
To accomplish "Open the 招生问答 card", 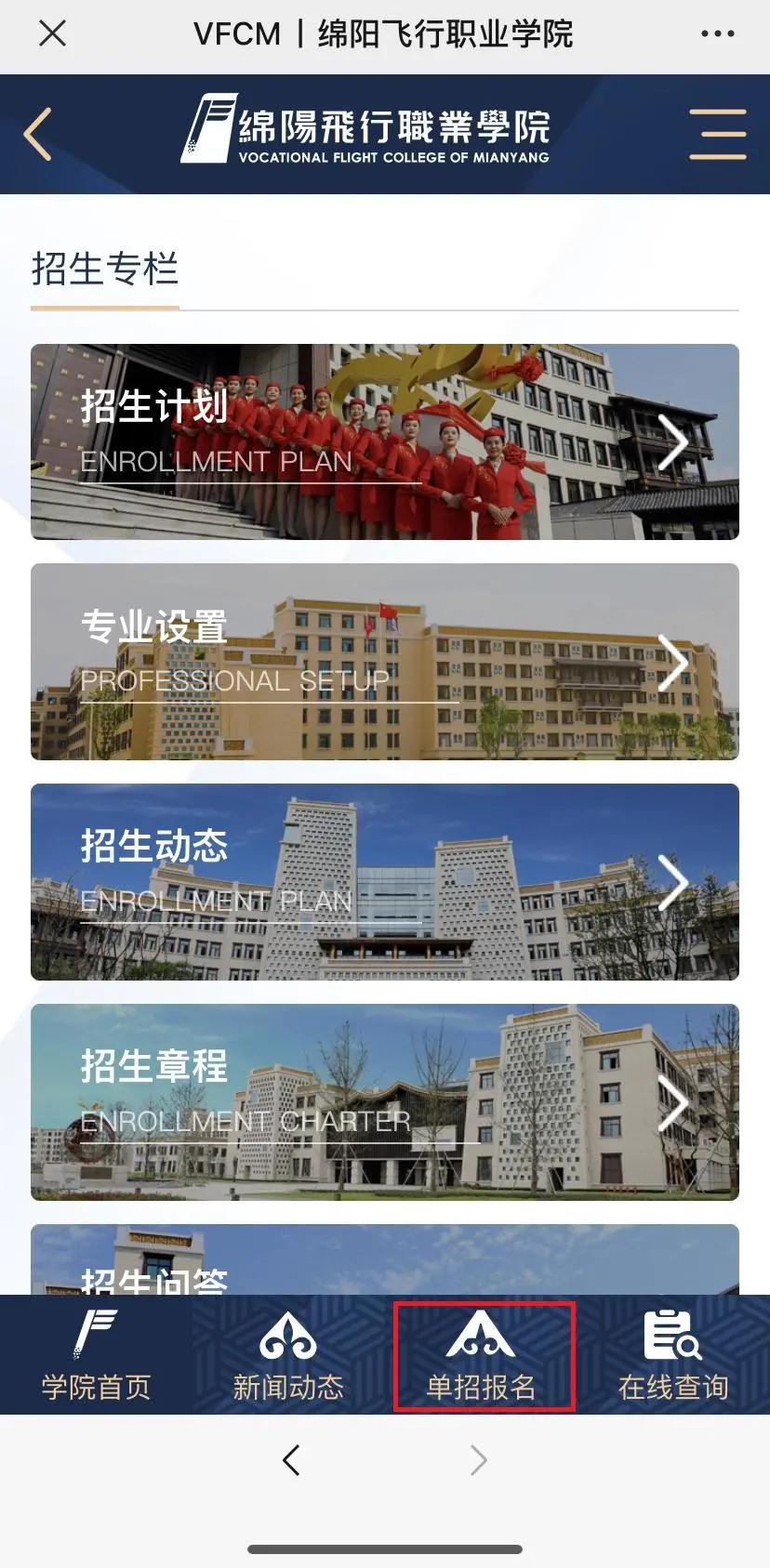I will pyautogui.click(x=385, y=1262).
